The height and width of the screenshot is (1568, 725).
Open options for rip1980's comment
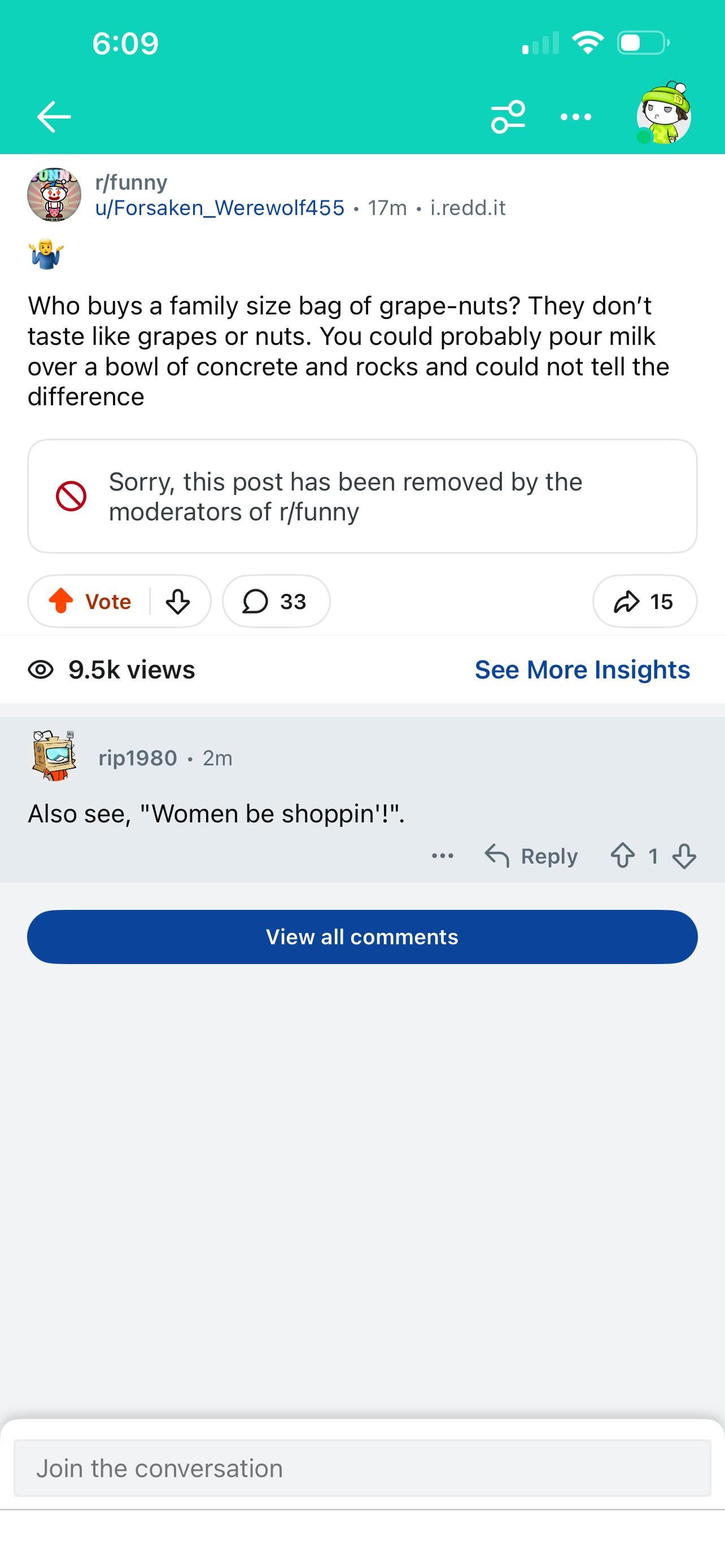pyautogui.click(x=443, y=856)
